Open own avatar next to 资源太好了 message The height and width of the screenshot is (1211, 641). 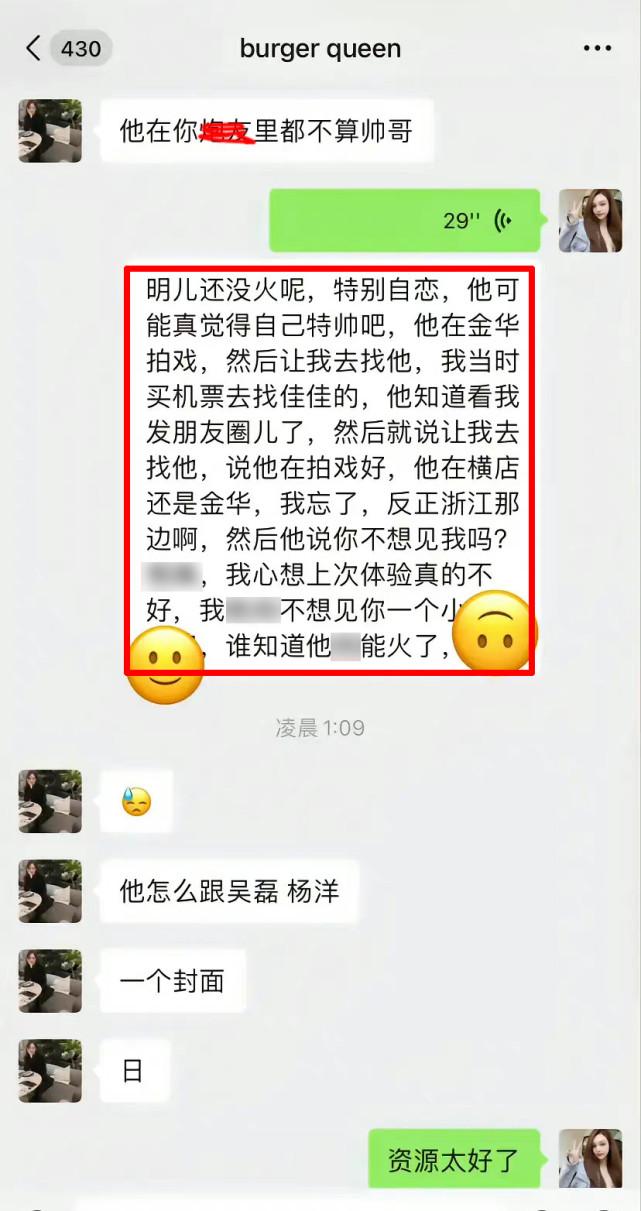pos(590,1160)
